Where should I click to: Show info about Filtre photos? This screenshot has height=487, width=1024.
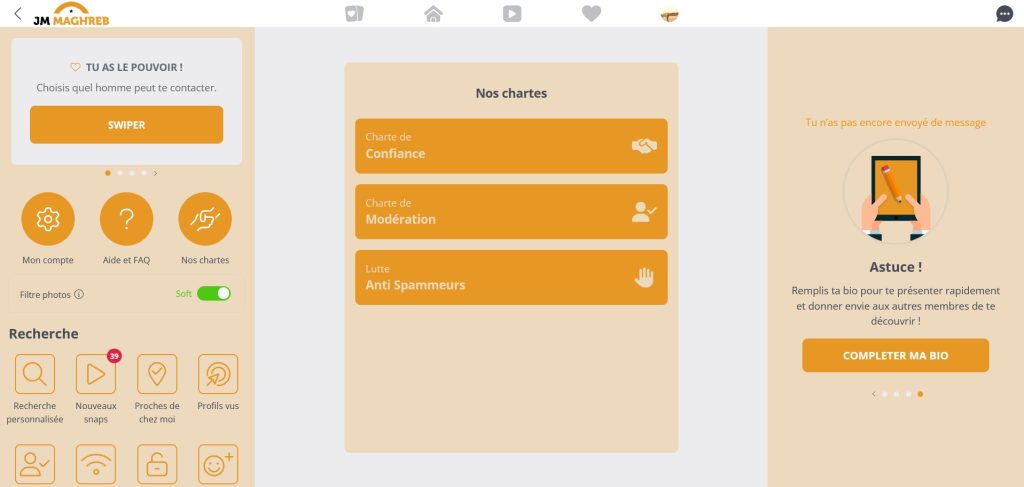pyautogui.click(x=79, y=294)
